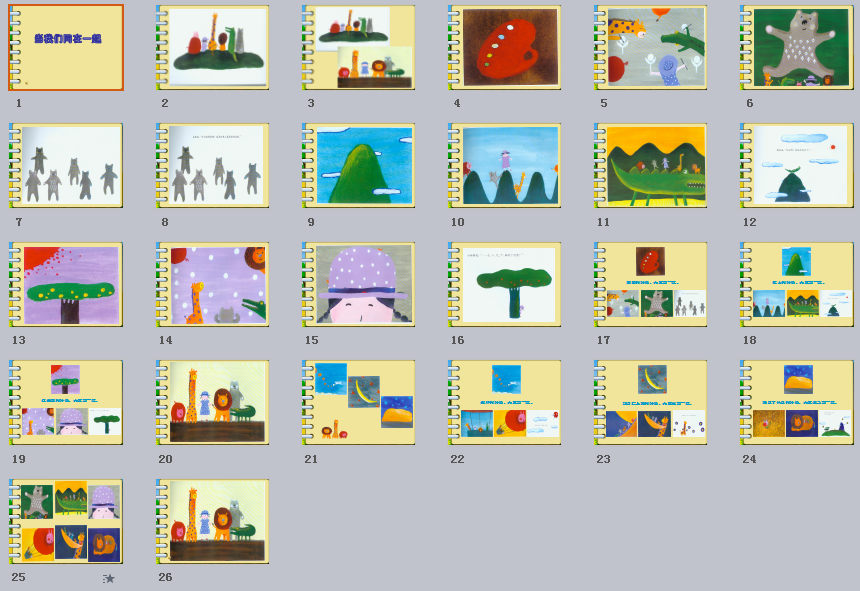The image size is (860, 591).
Task: Tap the animation star under slide 25
Action: (x=109, y=578)
